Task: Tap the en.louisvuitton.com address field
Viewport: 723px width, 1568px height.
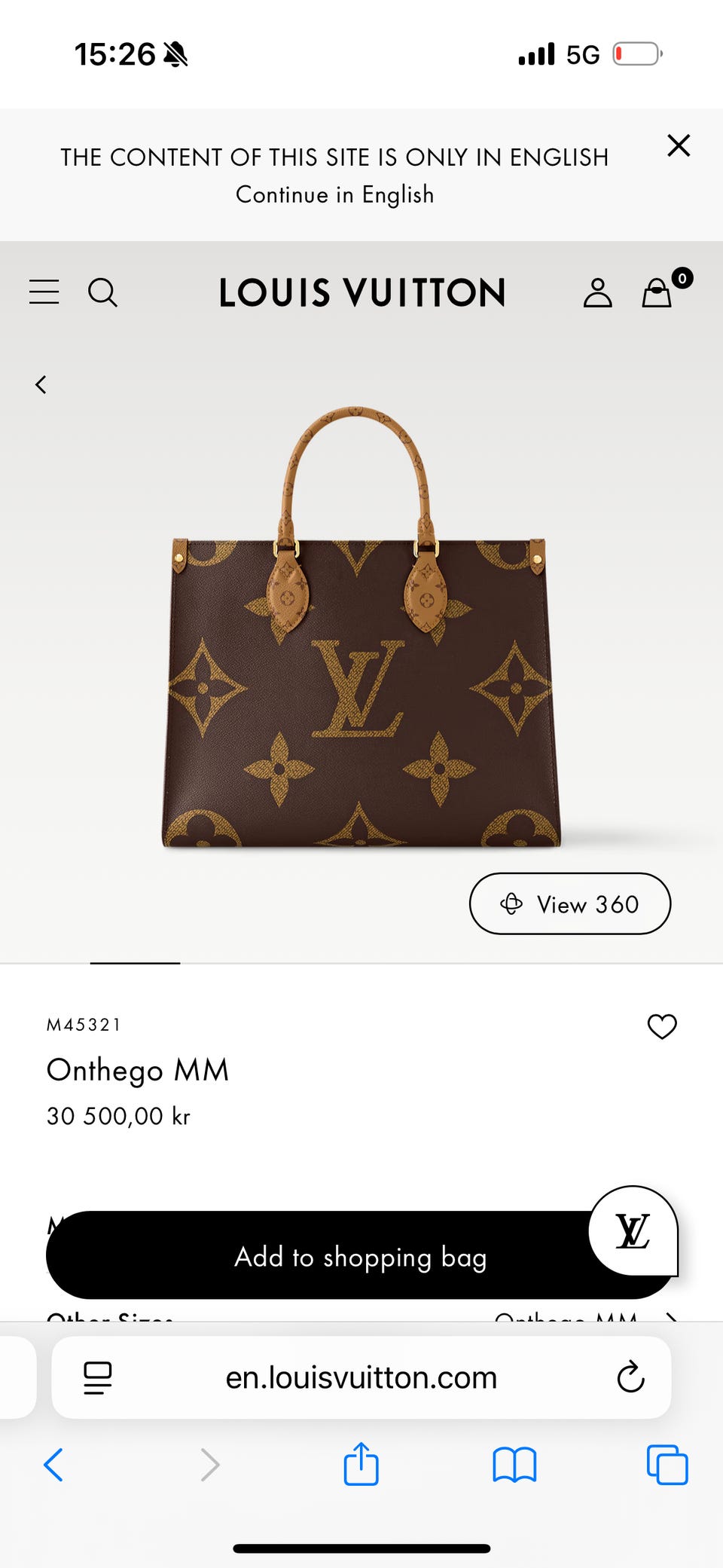Action: 361,1377
